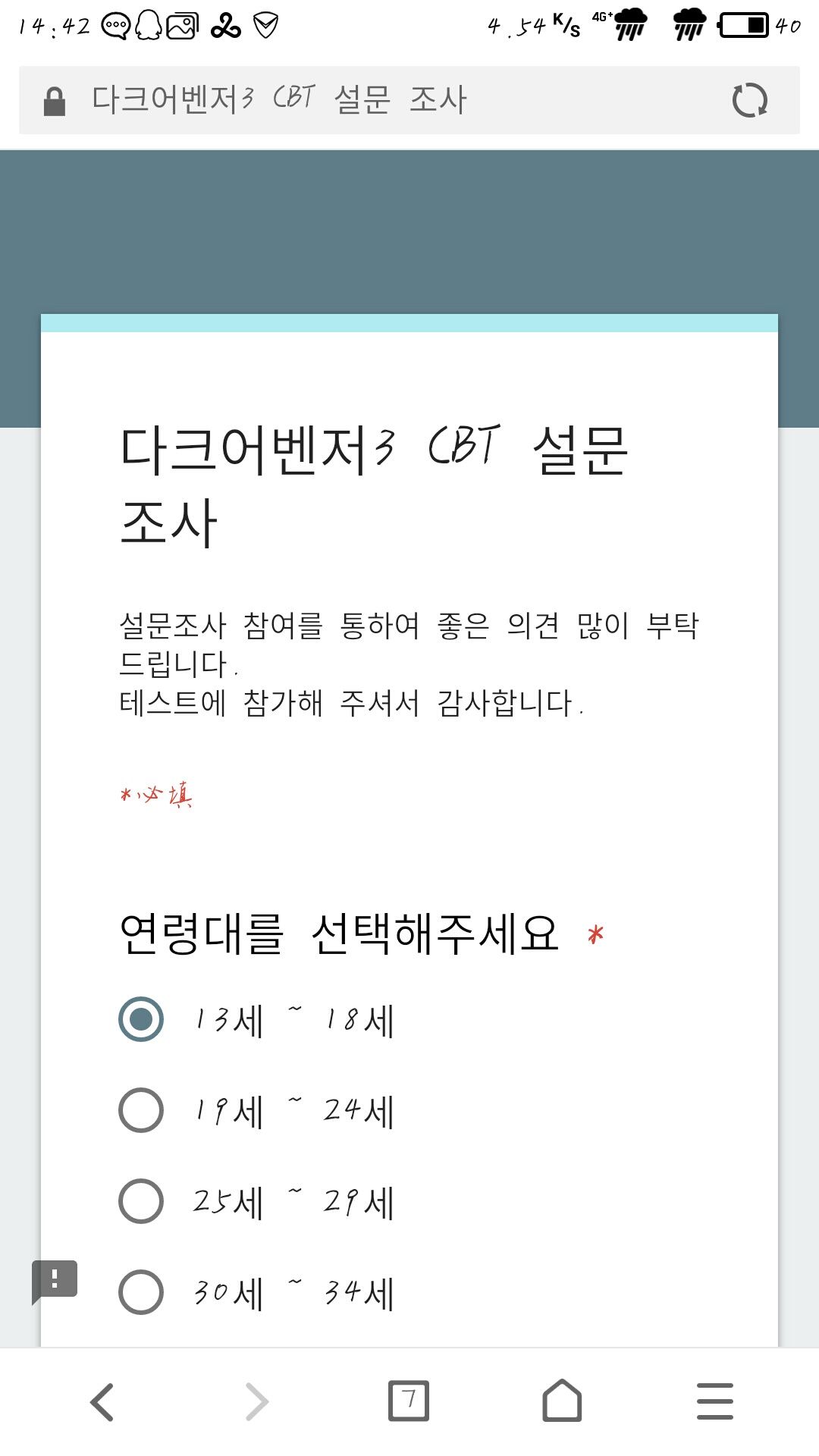Go forward with the browser forward arrow
The image size is (819, 1456).
click(x=257, y=1401)
